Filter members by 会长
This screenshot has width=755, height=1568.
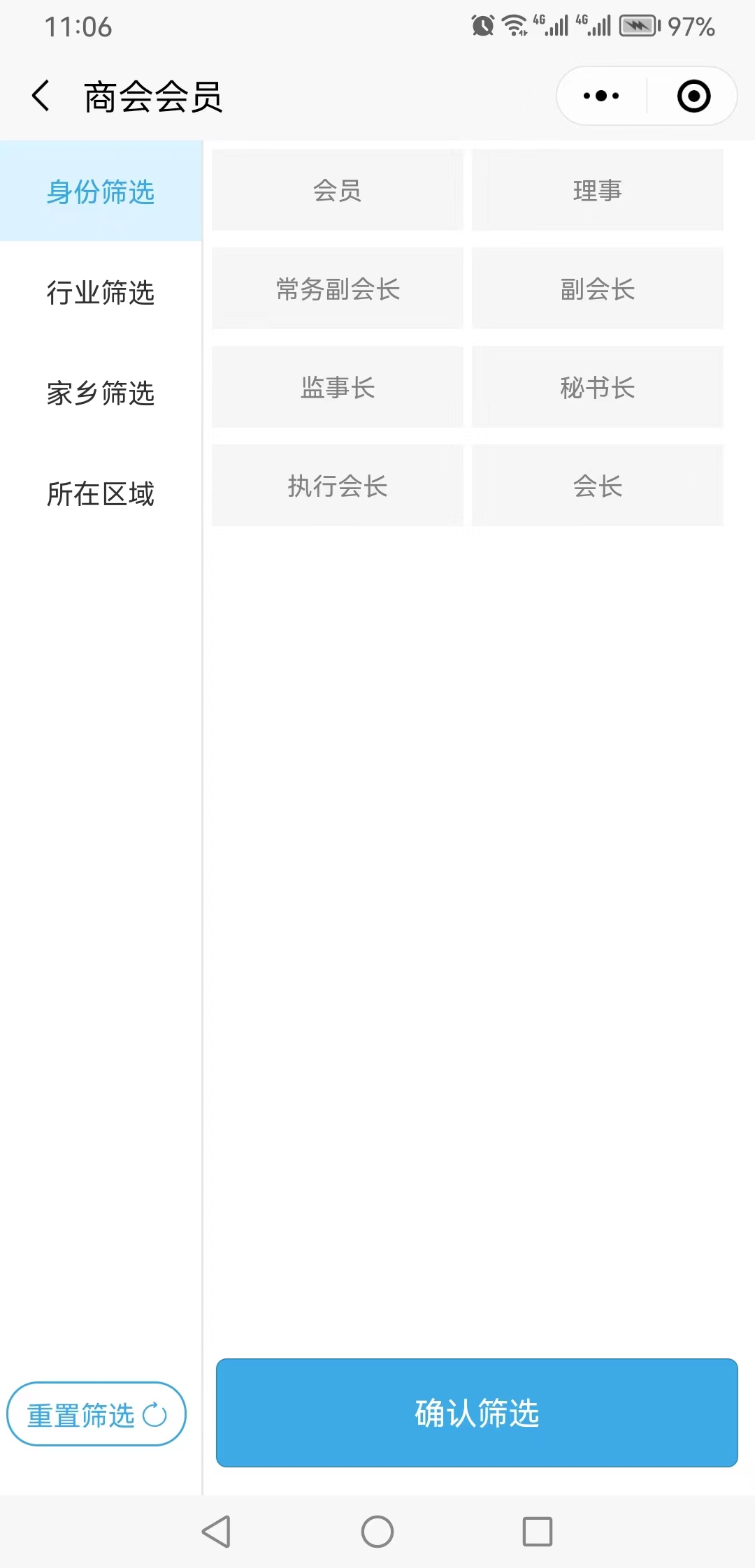coord(597,486)
